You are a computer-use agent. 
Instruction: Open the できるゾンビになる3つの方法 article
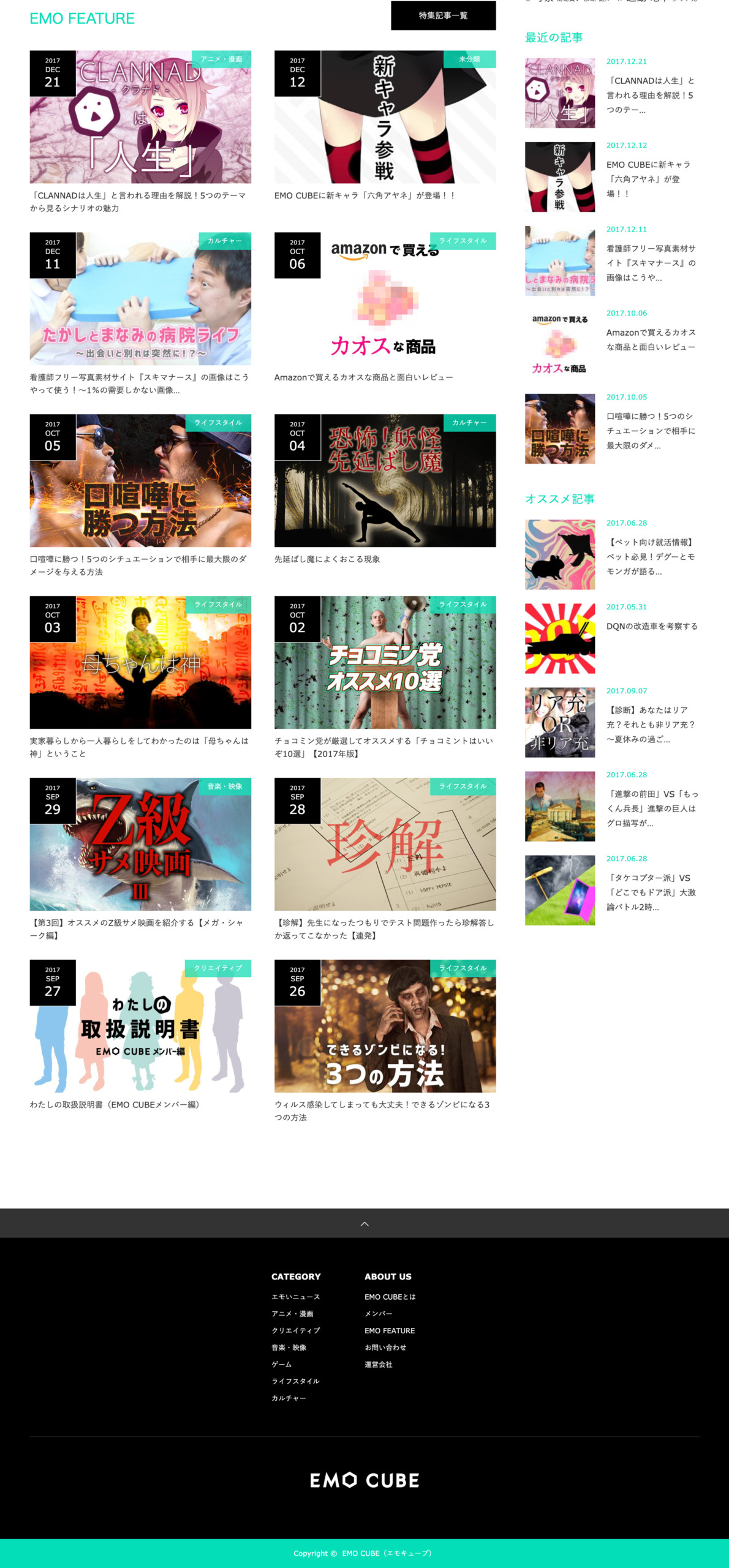(385, 1026)
